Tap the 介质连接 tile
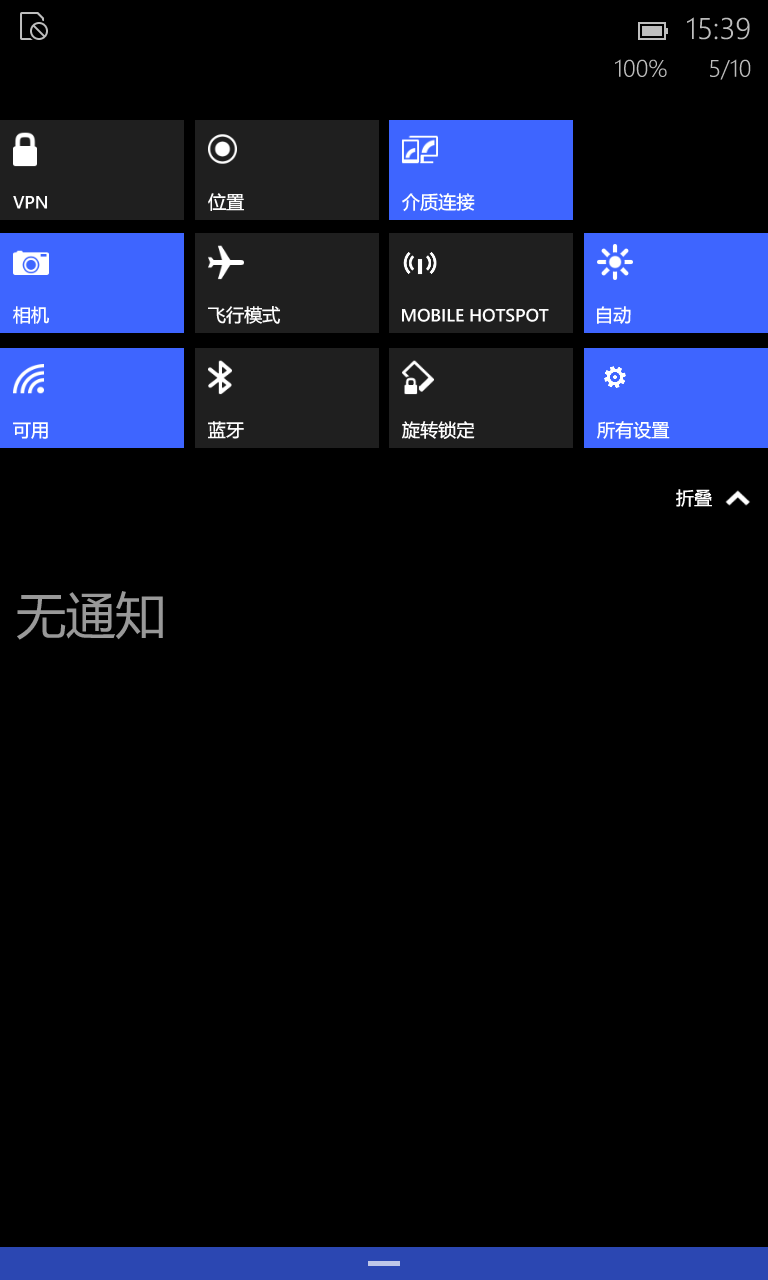The height and width of the screenshot is (1280, 768). pos(481,170)
